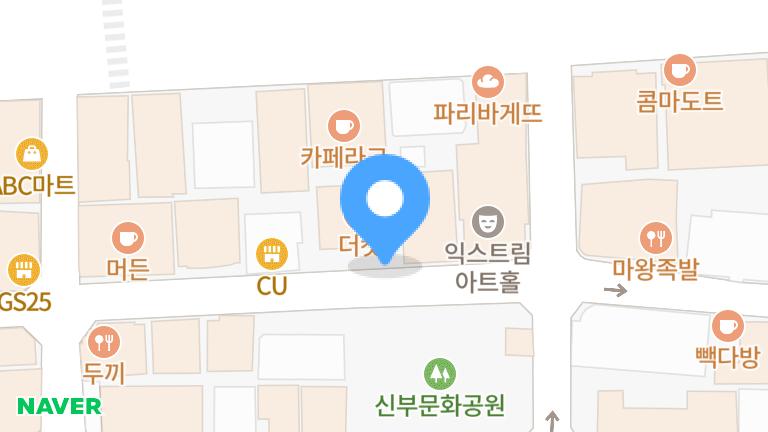Select the 머든 cafe marker

tap(127, 238)
